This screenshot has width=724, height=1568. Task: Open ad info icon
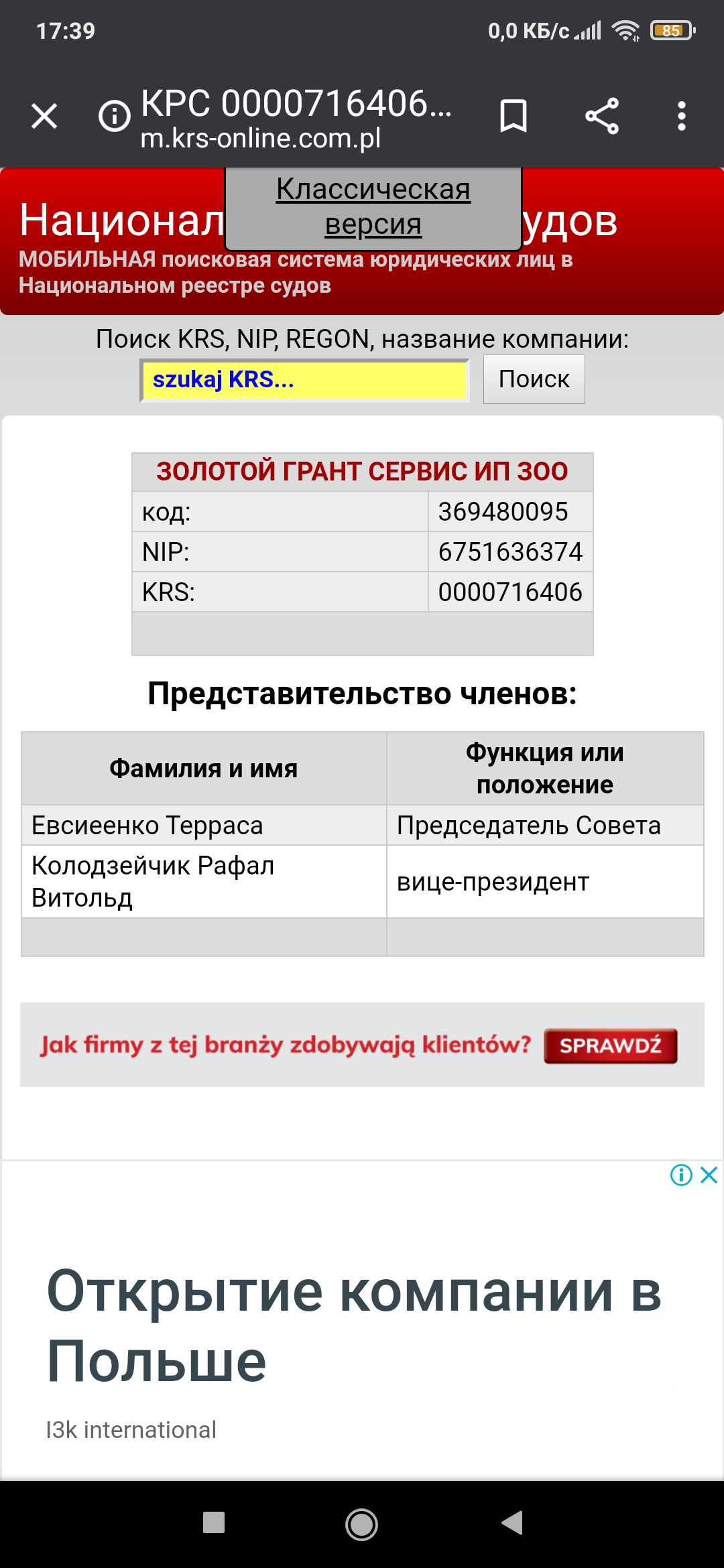point(681,1175)
